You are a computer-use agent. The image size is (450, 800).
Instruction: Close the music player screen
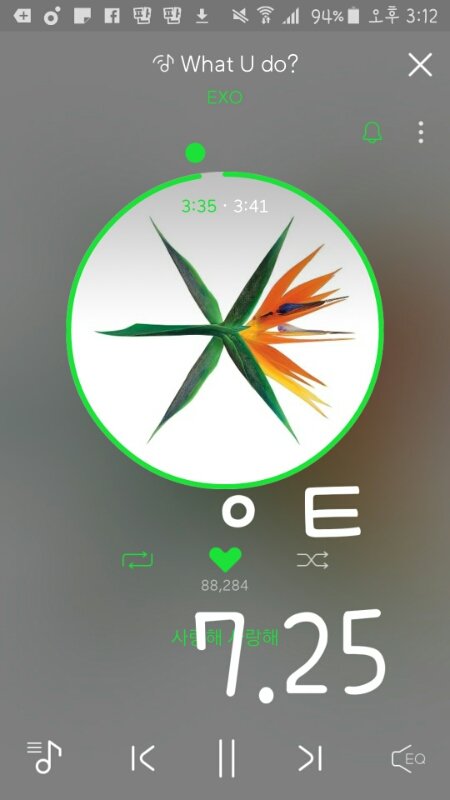420,65
